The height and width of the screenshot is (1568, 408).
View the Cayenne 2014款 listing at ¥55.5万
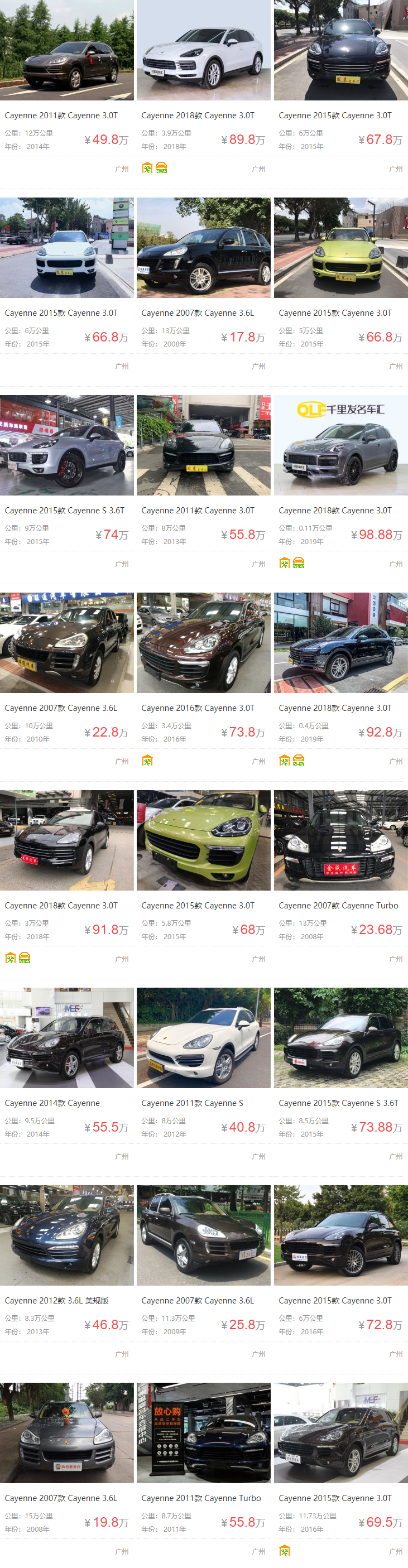point(66,1038)
